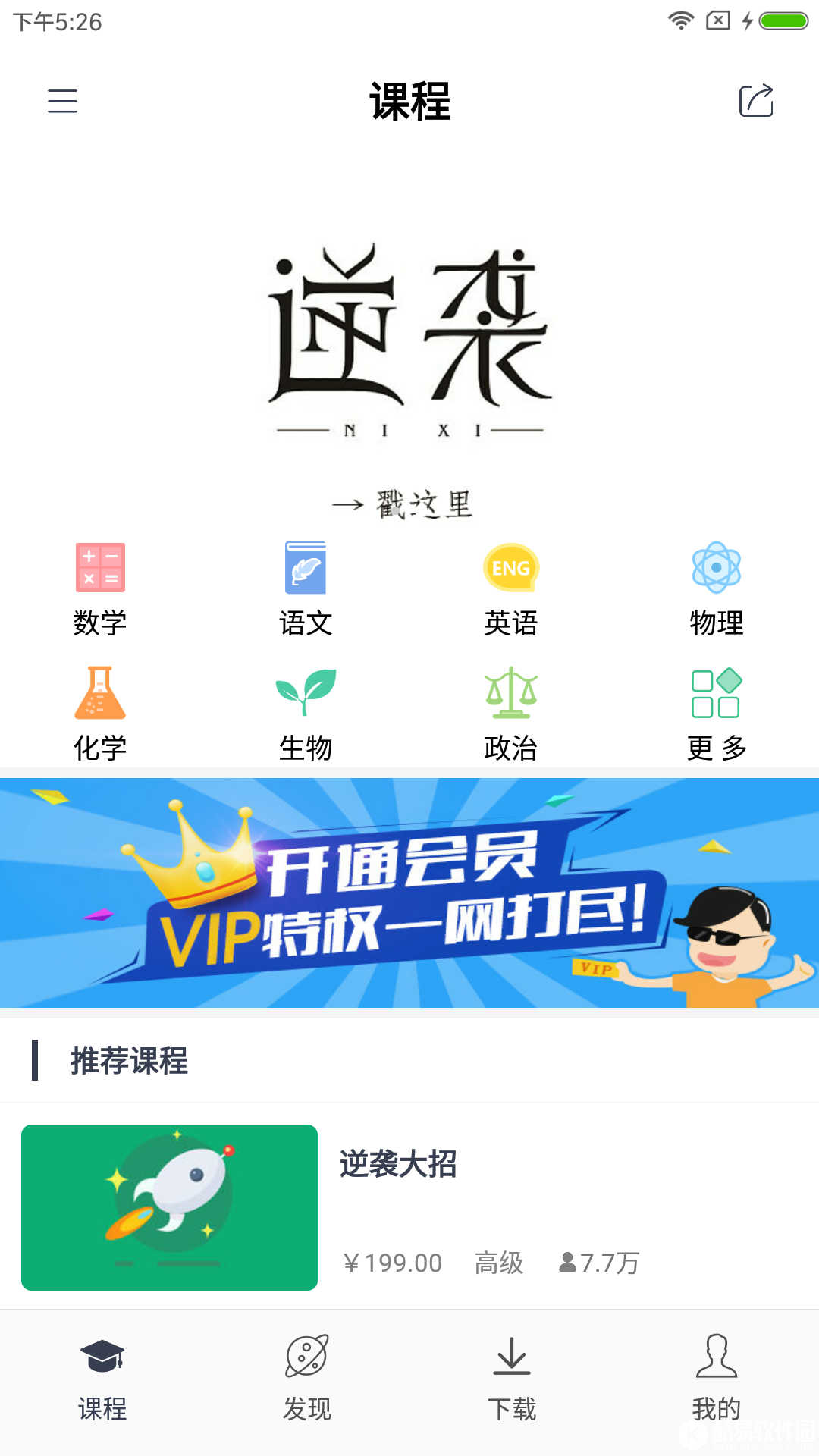
Task: Tap the ENG 英语 English subject icon
Action: coord(511,567)
